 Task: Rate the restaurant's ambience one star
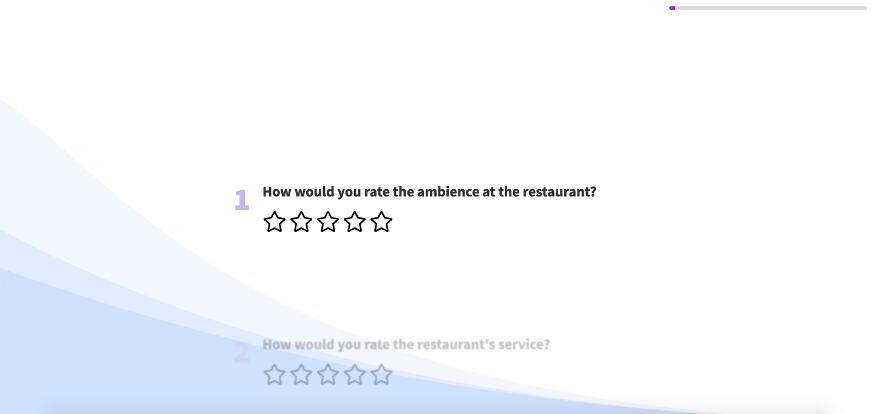[x=275, y=222]
